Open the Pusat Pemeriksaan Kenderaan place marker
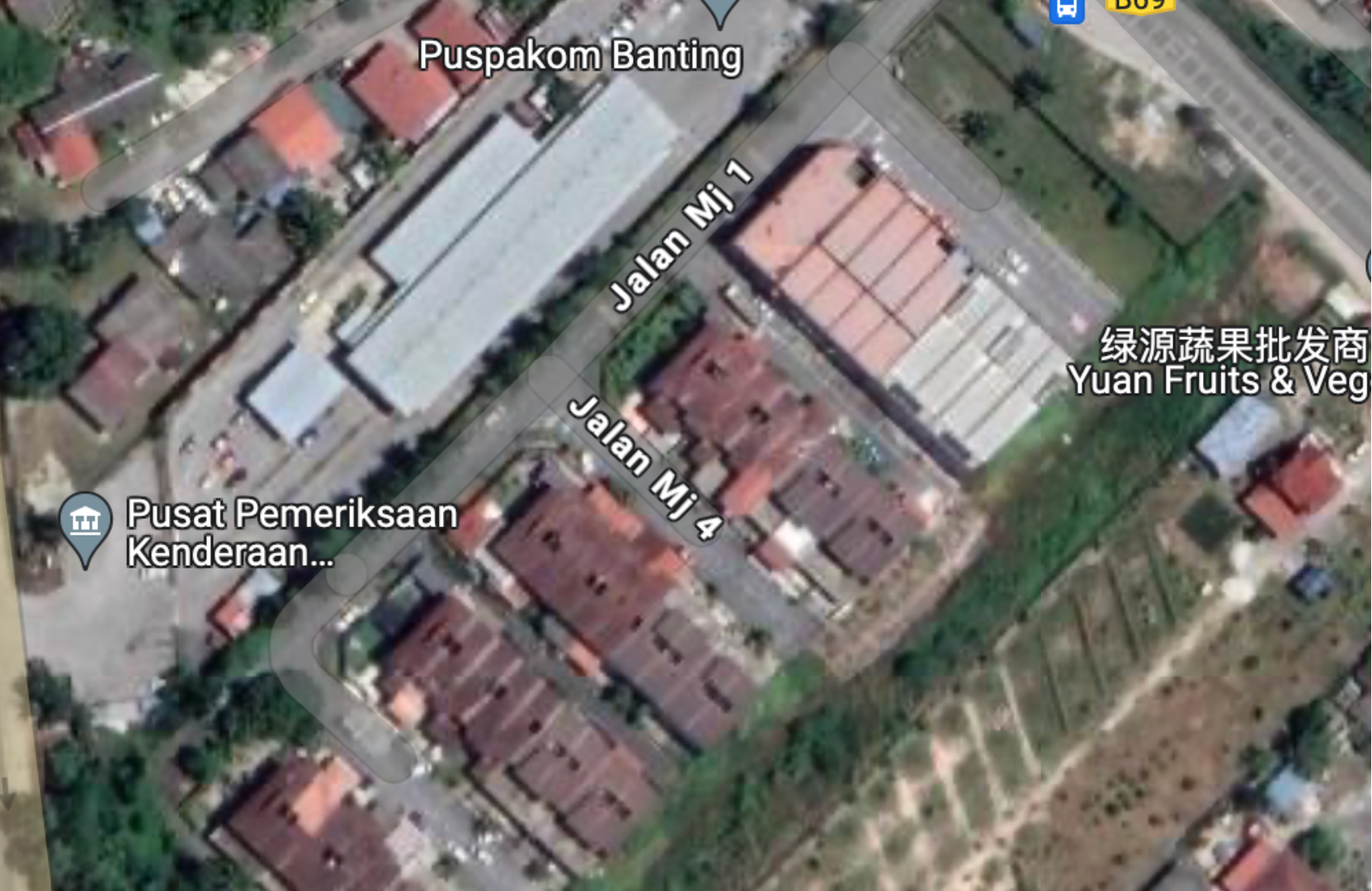Viewport: 1372px width, 891px height. [x=85, y=523]
